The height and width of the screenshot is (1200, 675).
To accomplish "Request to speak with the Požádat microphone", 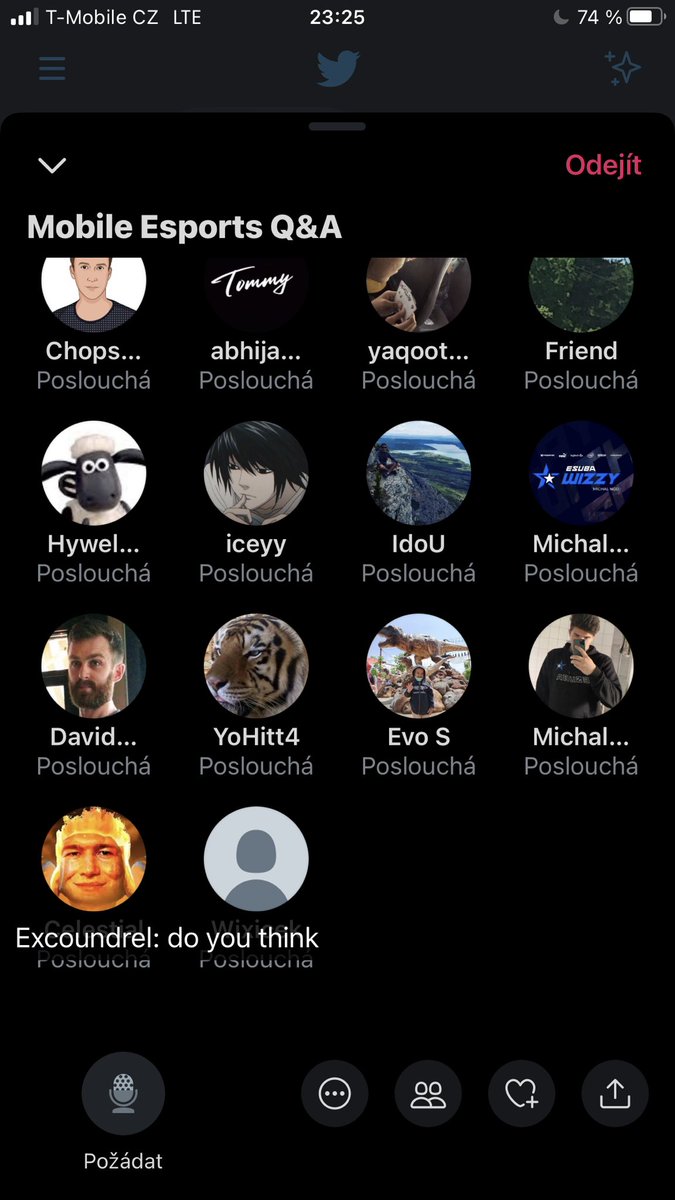I will [123, 1093].
